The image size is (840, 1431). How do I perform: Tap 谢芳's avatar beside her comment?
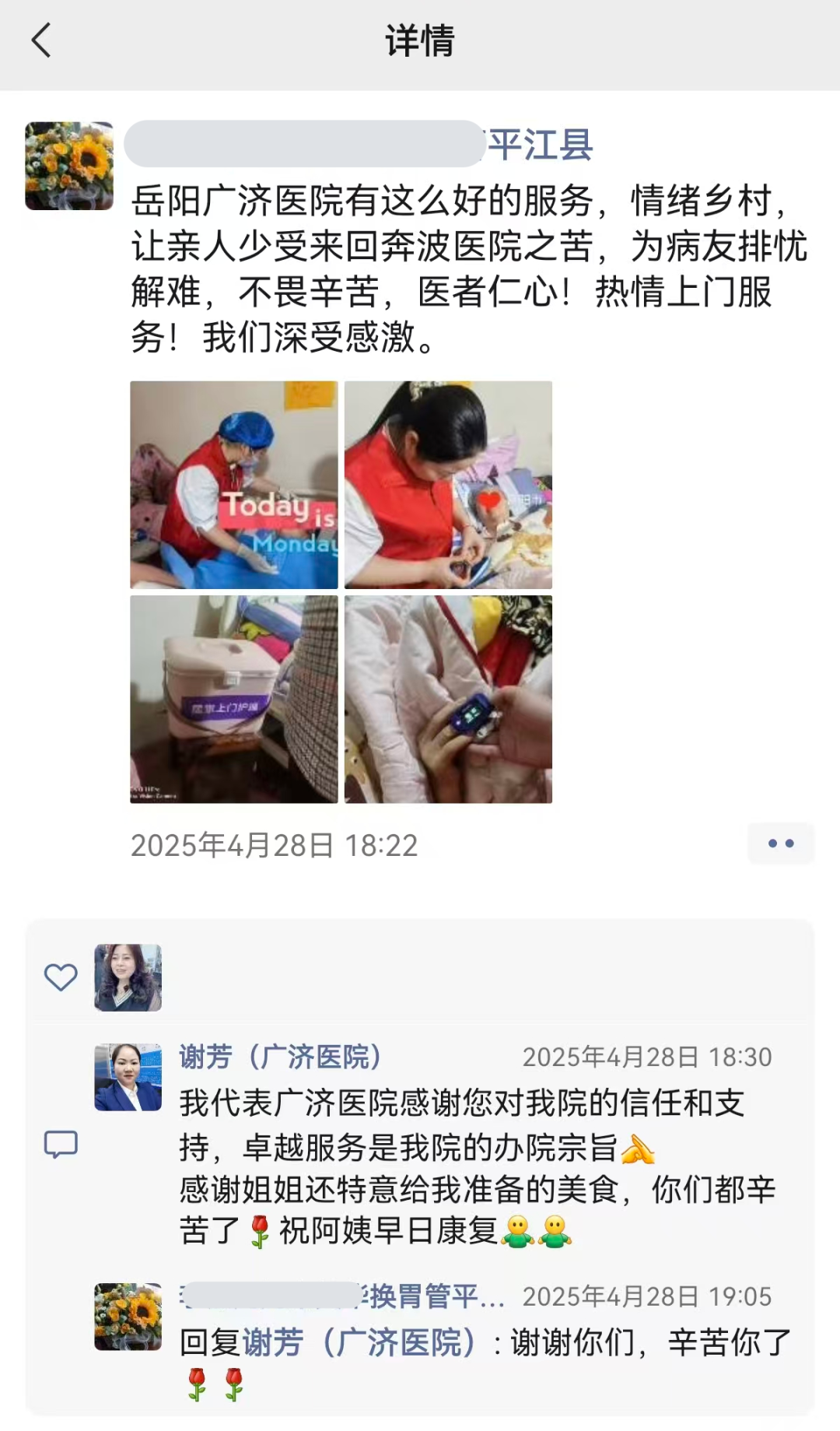click(x=128, y=1077)
